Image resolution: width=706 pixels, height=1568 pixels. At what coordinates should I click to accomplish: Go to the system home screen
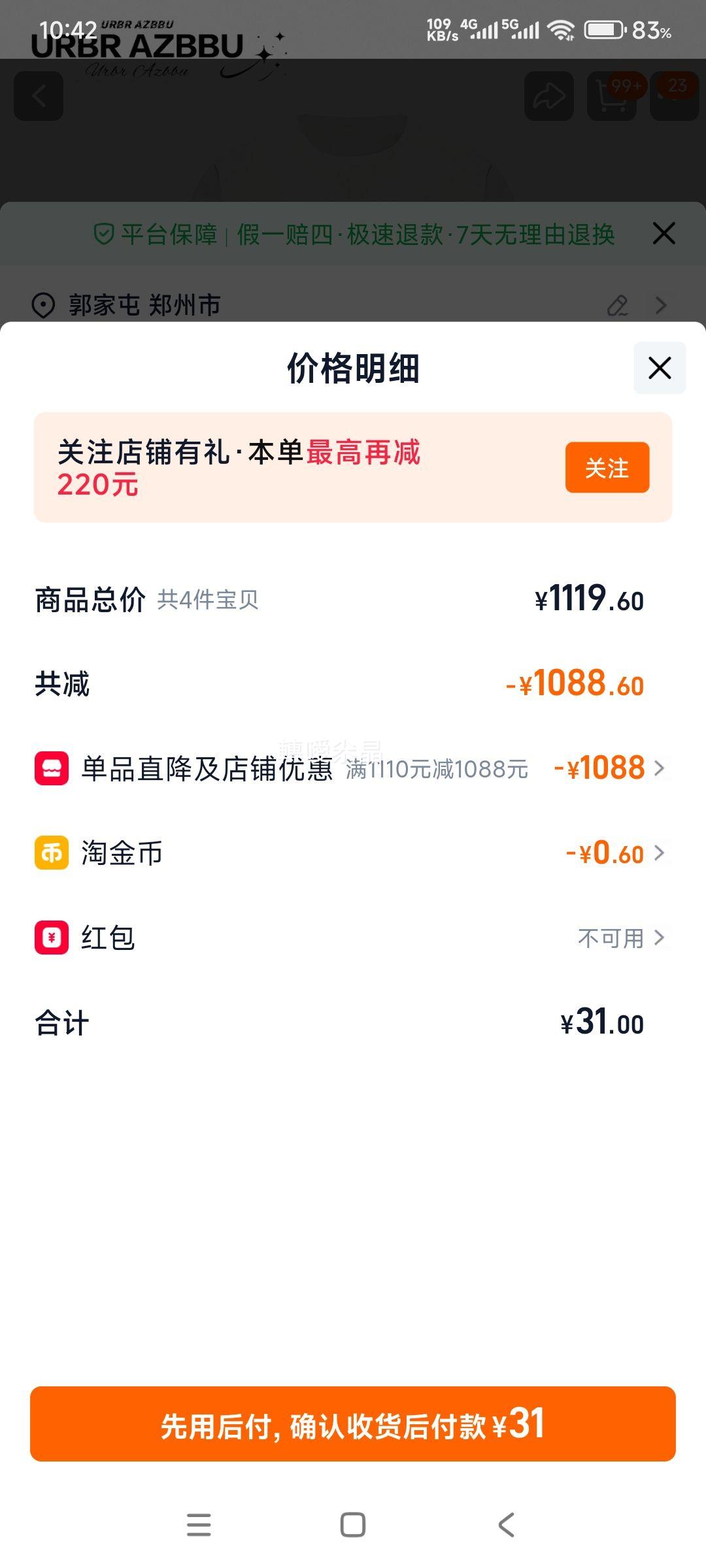pos(353,1525)
